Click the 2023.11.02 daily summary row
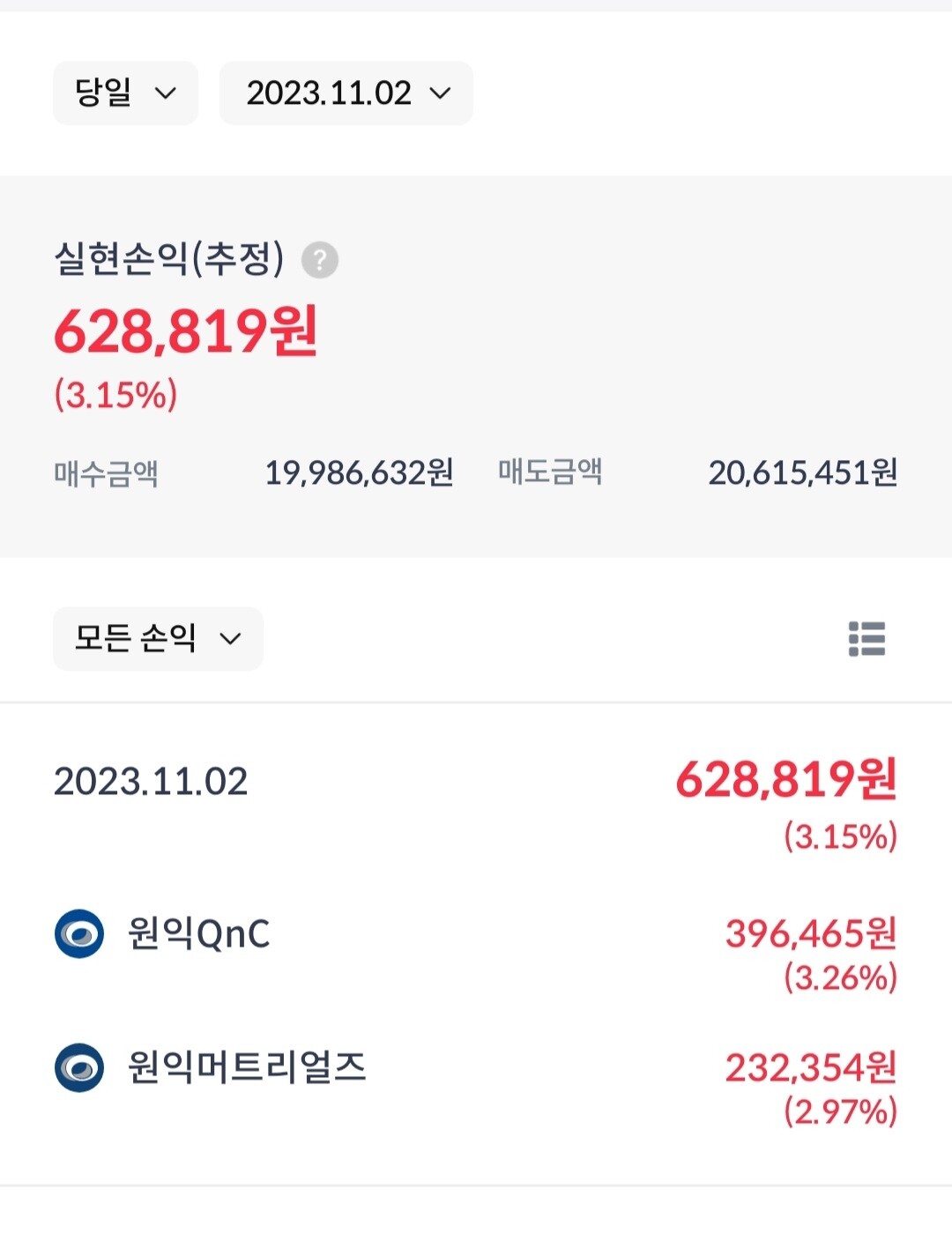This screenshot has height=1241, width=952. point(150,782)
